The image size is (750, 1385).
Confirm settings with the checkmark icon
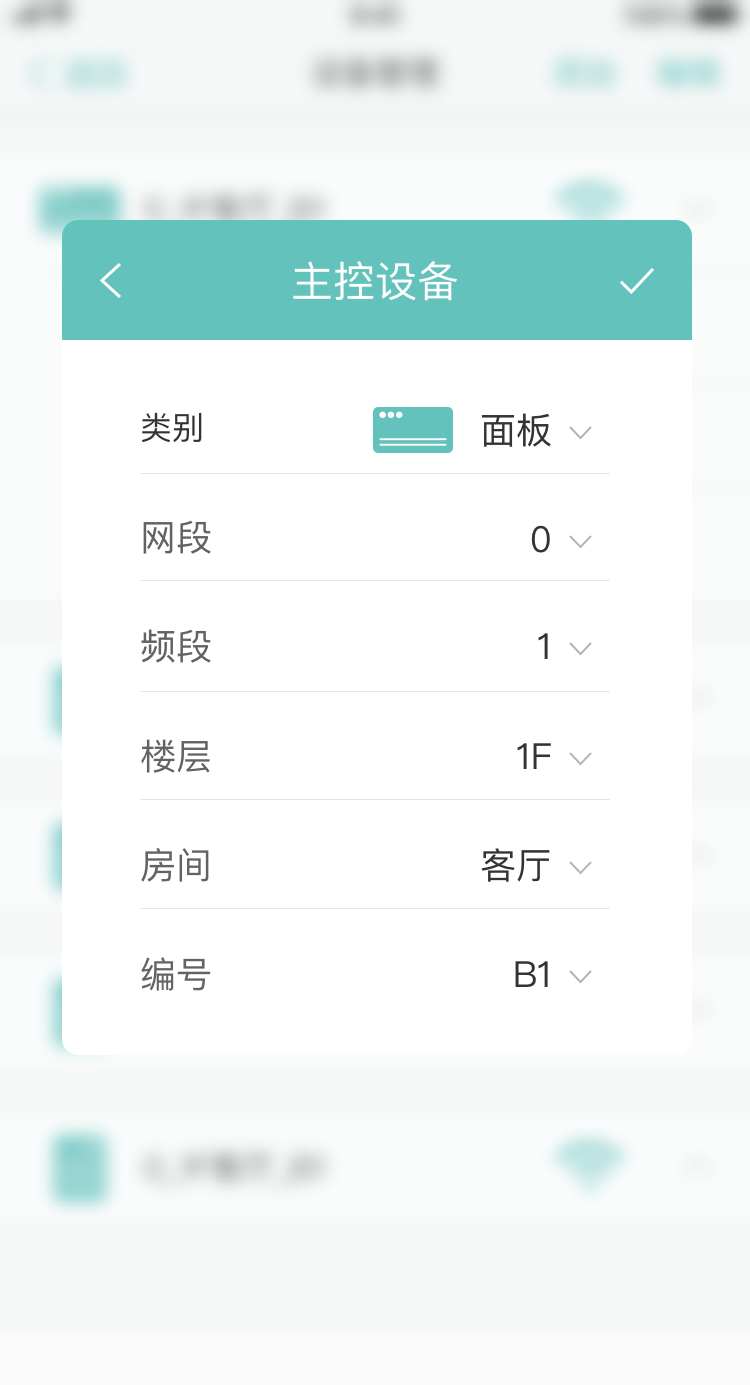[x=637, y=281]
